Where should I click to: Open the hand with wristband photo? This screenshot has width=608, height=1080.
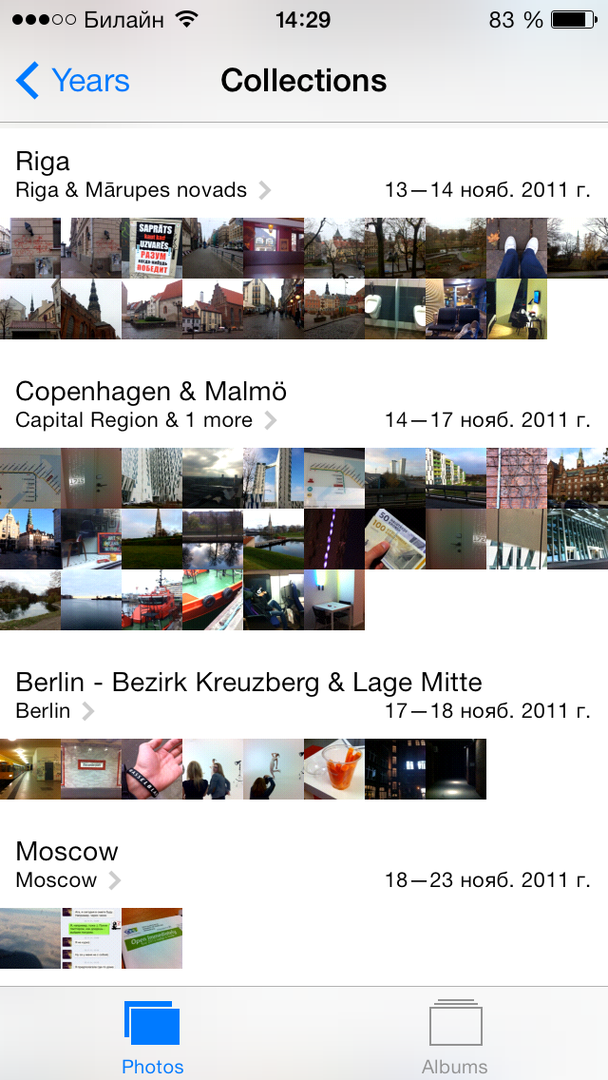(152, 769)
